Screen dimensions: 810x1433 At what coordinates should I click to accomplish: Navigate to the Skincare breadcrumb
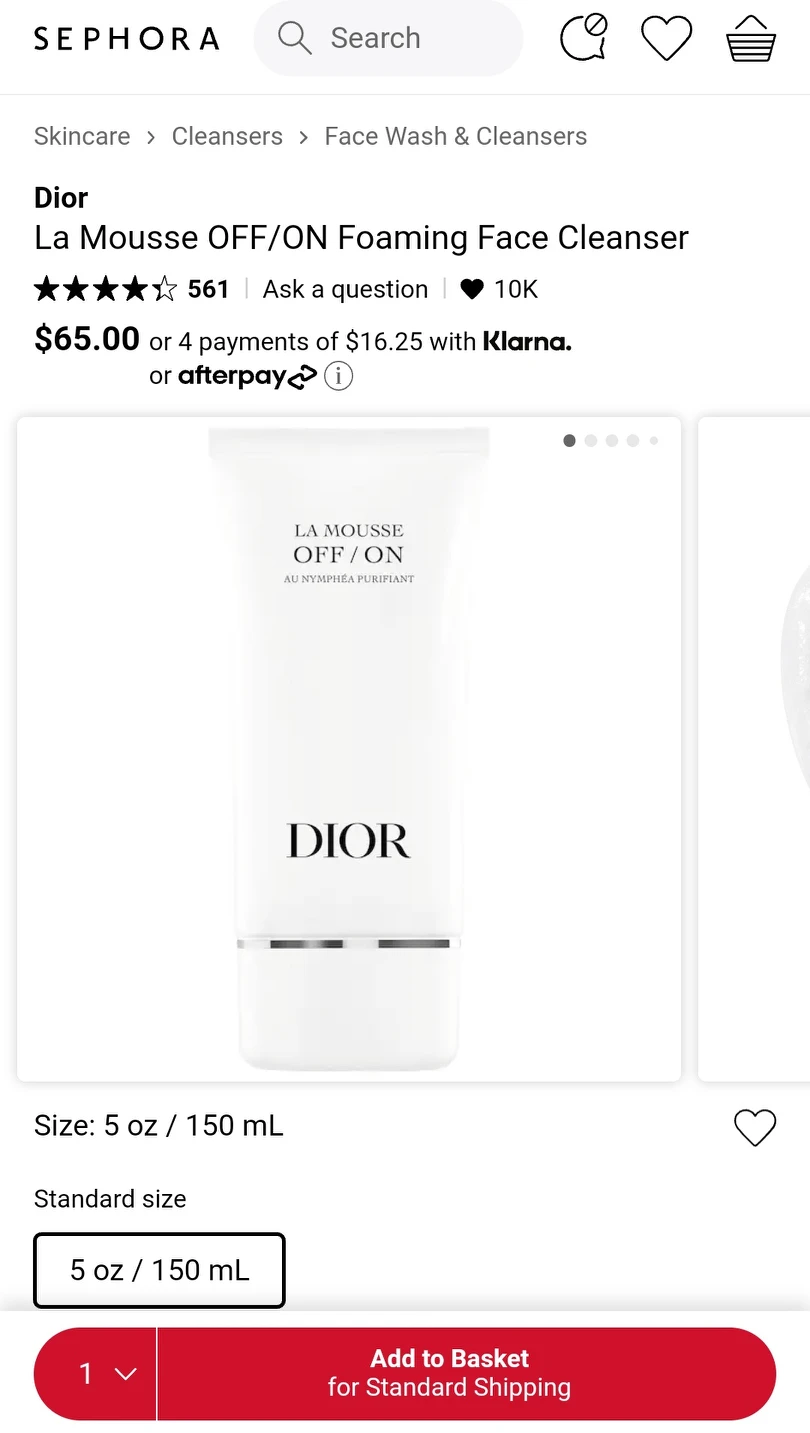(x=82, y=136)
